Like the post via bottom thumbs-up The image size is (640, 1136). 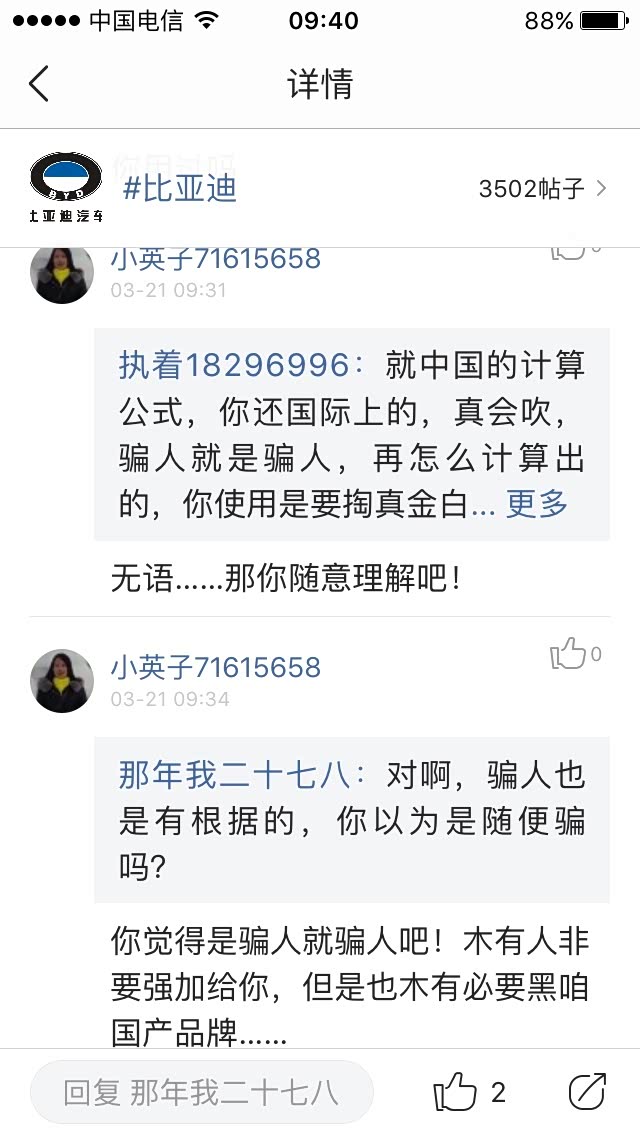(456, 1092)
